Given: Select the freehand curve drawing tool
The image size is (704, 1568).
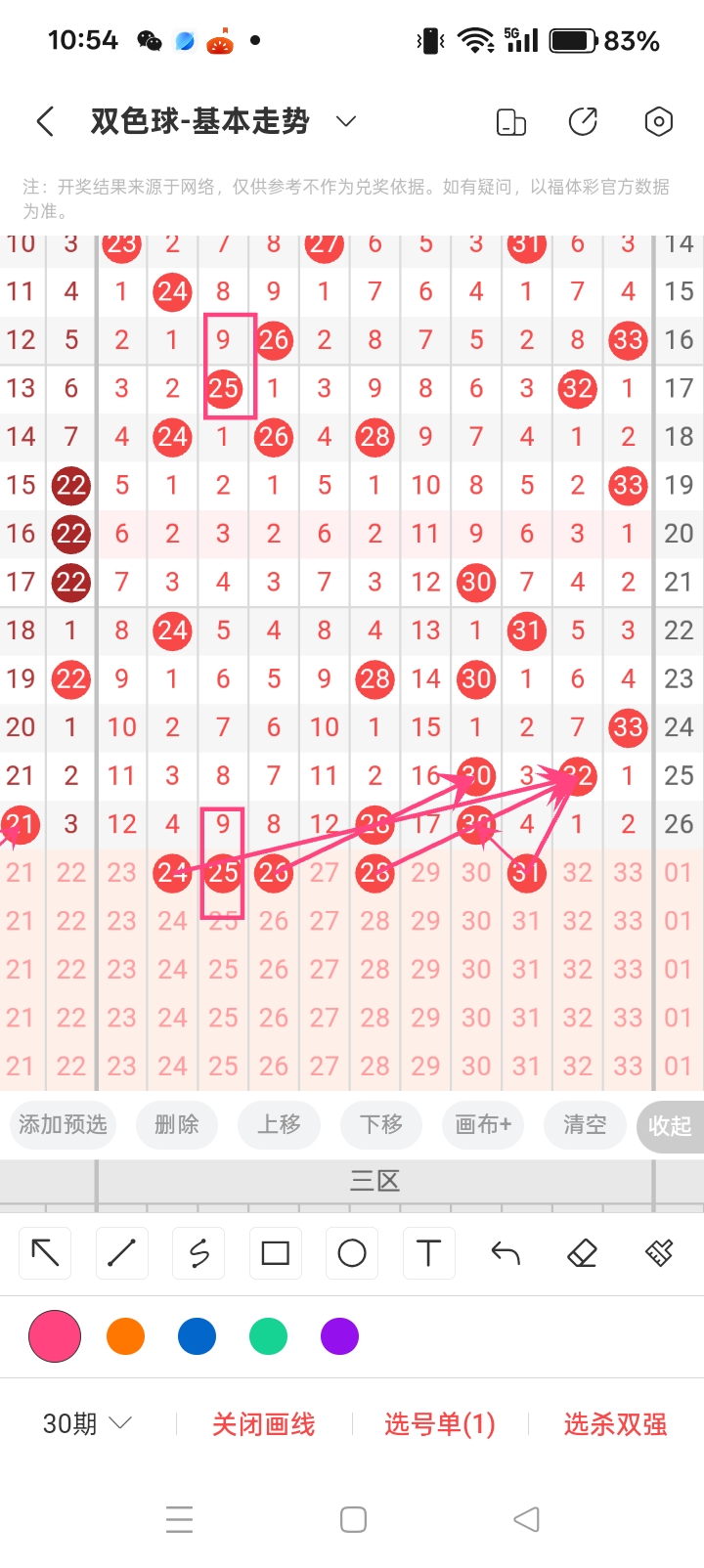Looking at the screenshot, I should 198,1252.
